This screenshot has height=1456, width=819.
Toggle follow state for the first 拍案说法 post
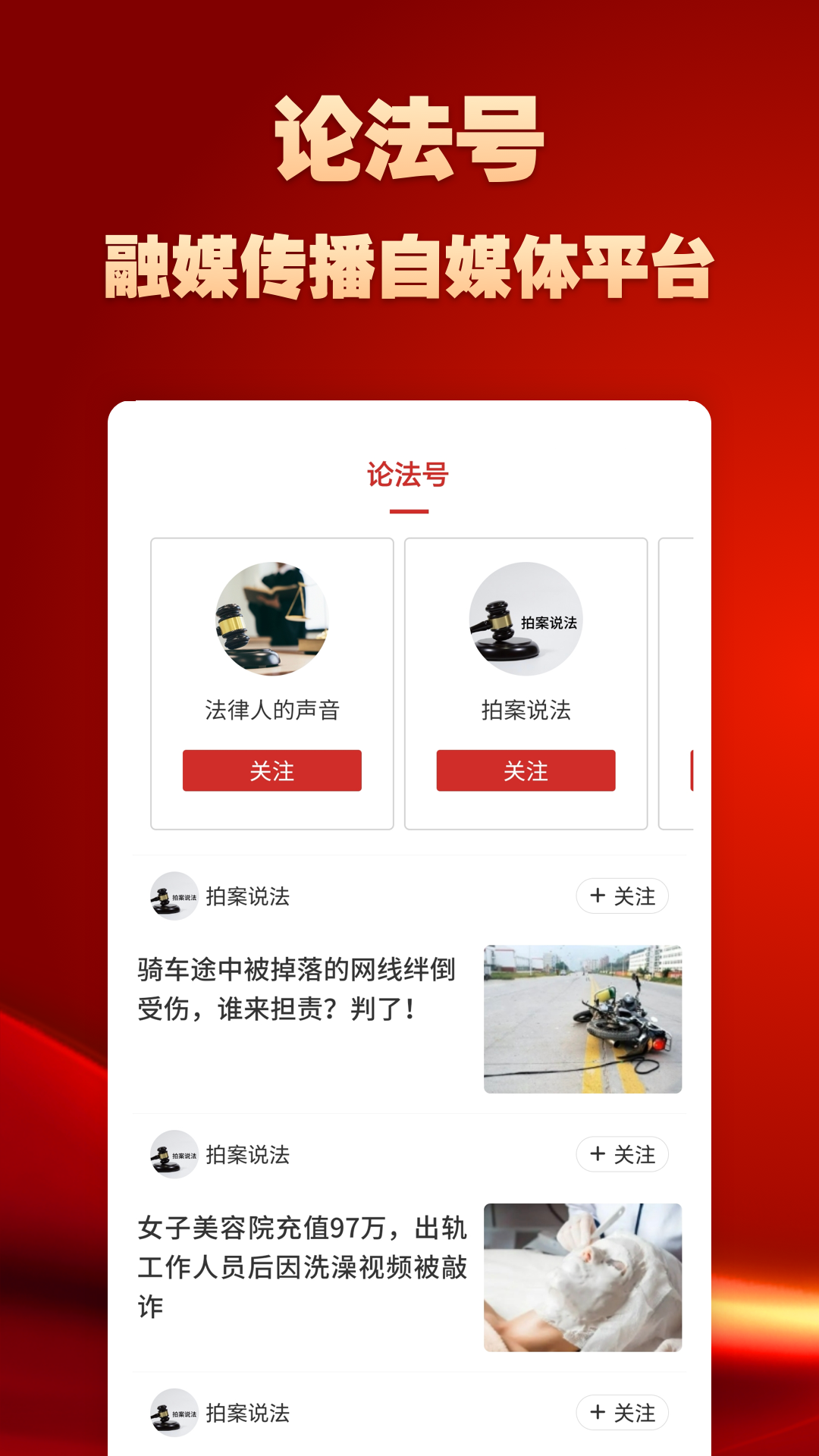click(x=622, y=896)
